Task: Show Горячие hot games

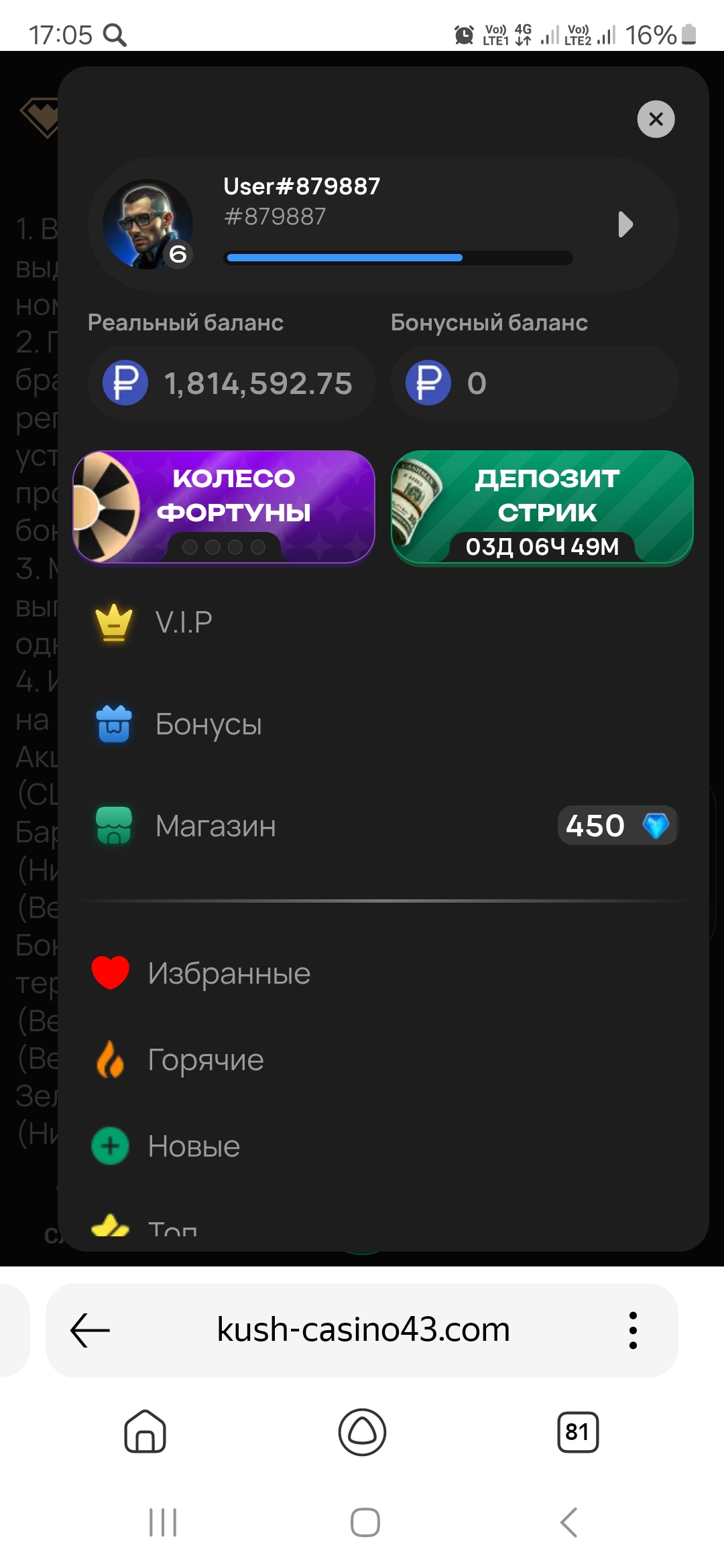Action: pos(204,1060)
